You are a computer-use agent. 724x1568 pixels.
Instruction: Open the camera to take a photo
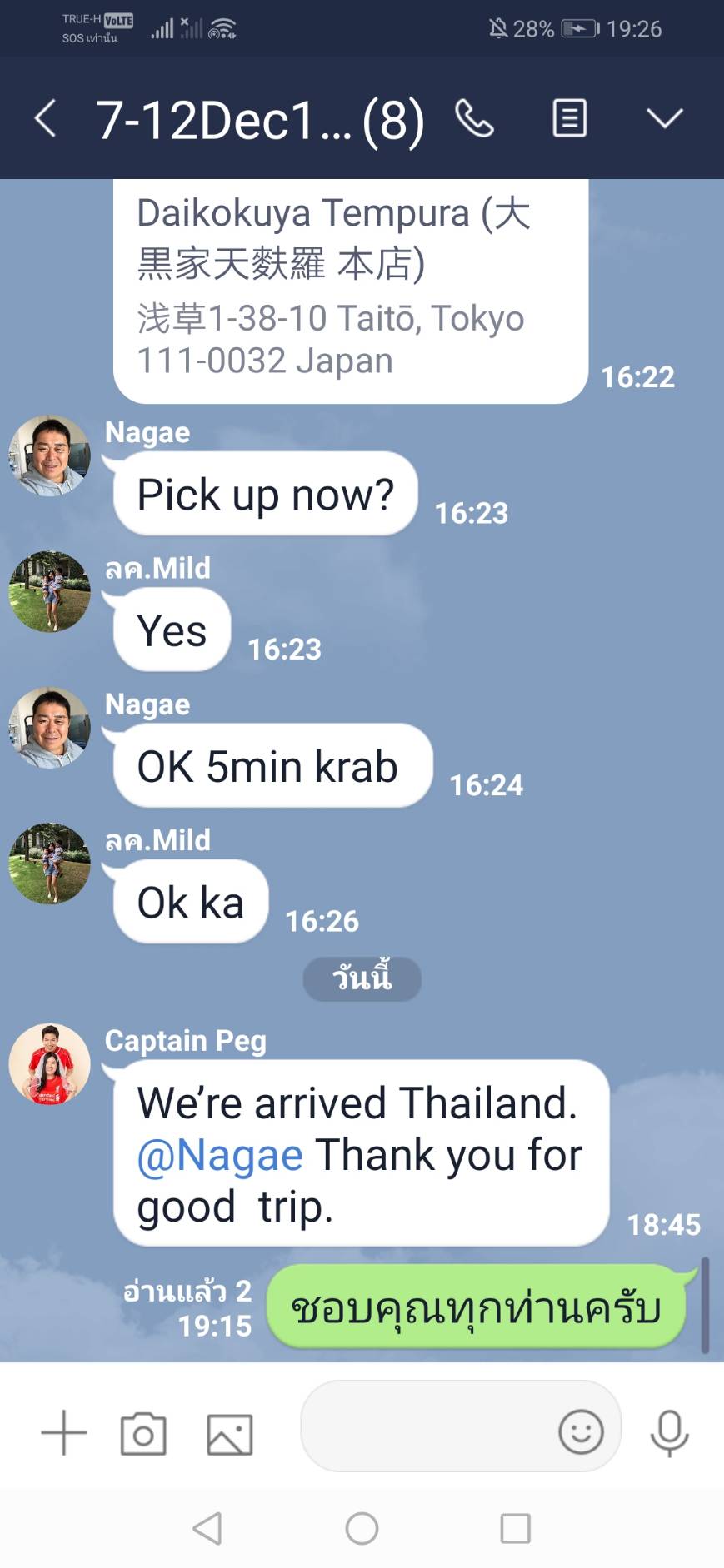[143, 1433]
